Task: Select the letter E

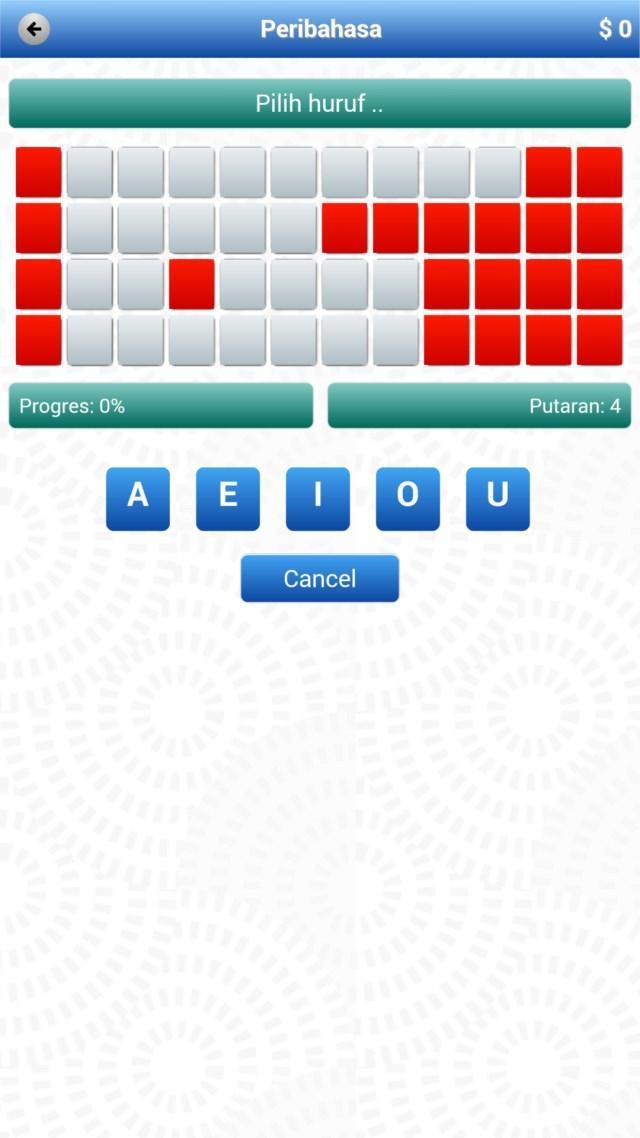Action: tap(228, 498)
